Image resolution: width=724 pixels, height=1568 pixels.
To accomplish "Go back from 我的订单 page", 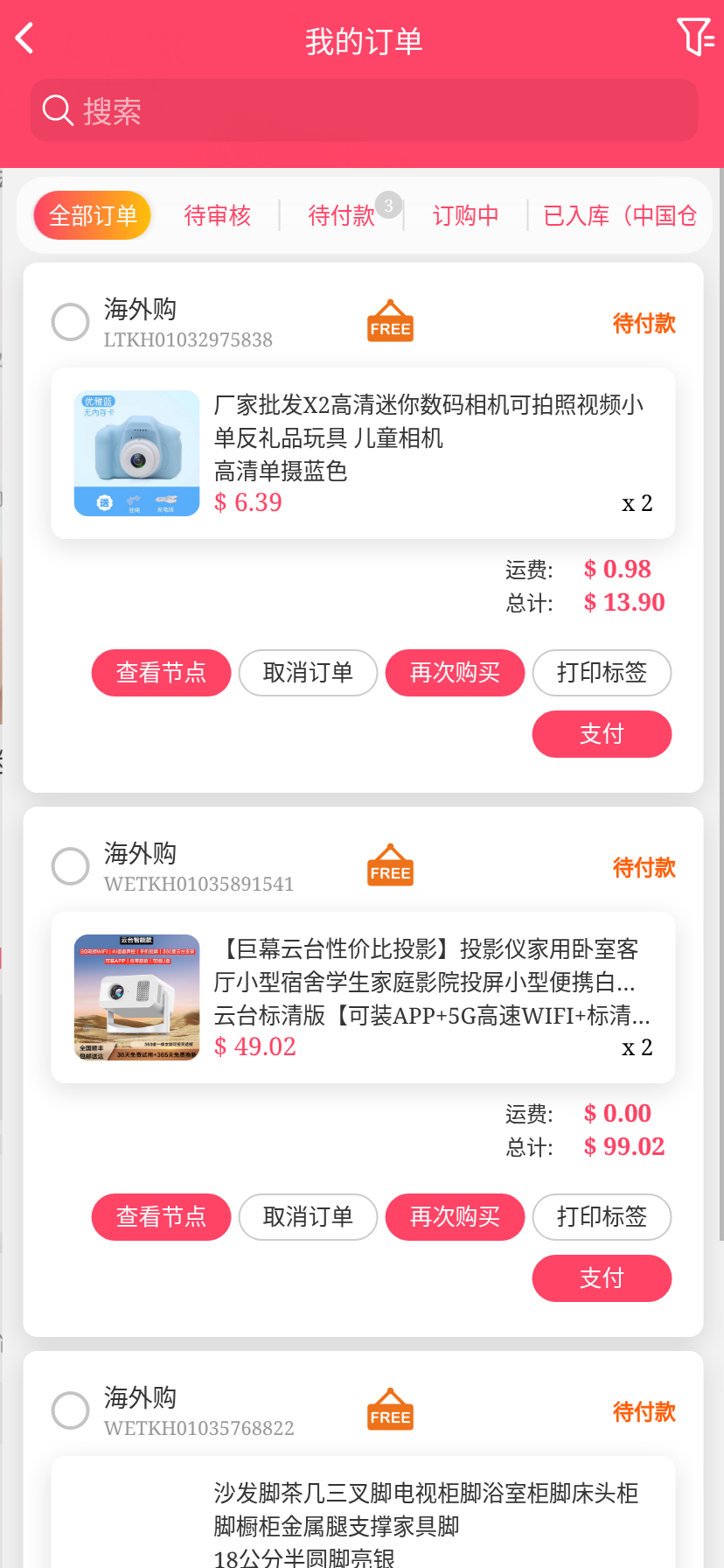I will click(25, 38).
